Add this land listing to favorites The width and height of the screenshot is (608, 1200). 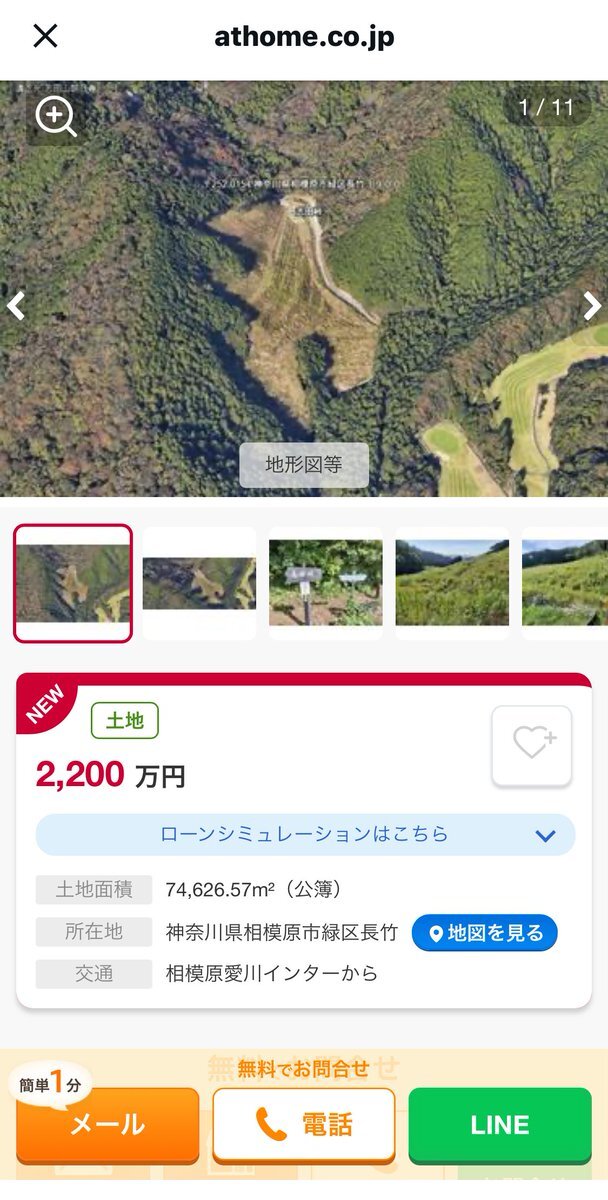click(x=532, y=745)
